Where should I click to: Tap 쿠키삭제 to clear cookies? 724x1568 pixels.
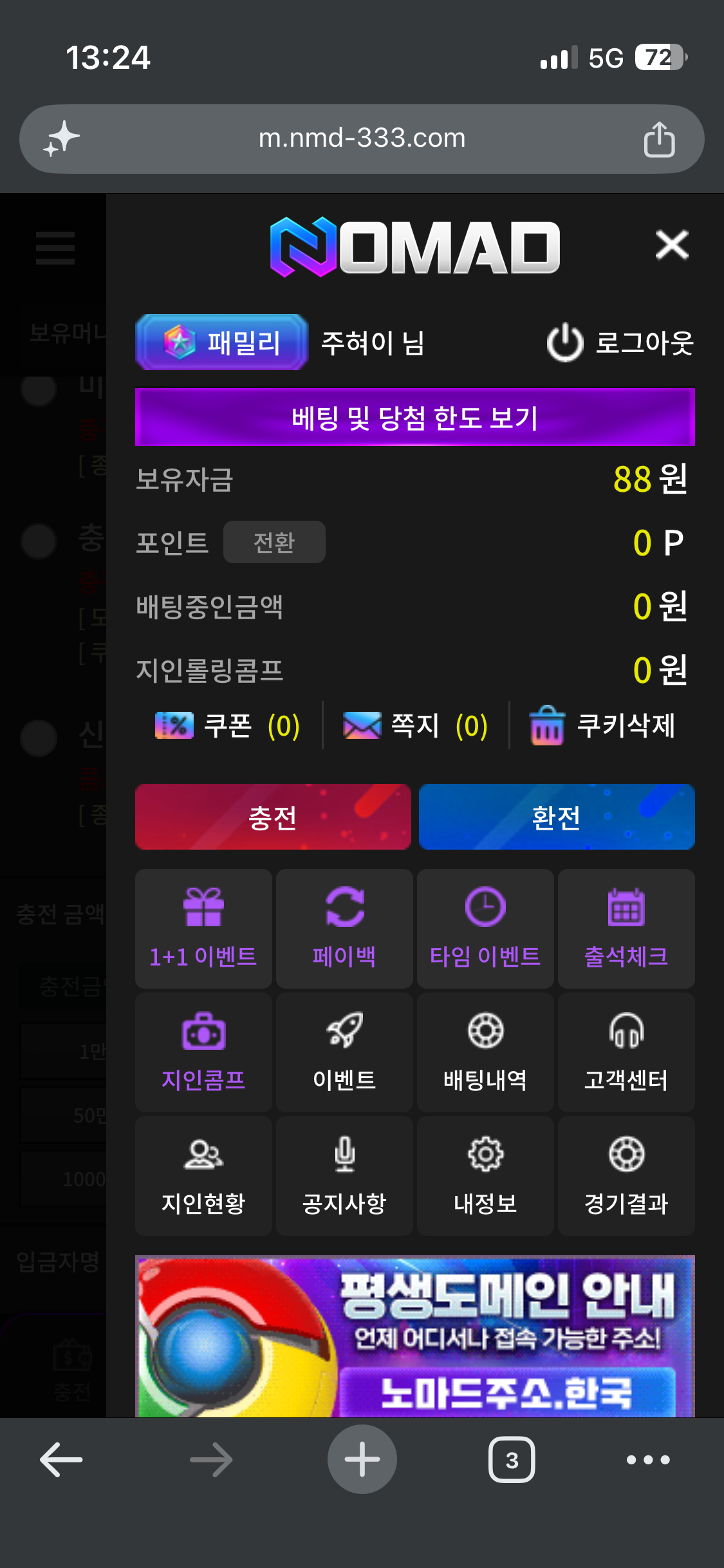pyautogui.click(x=602, y=726)
